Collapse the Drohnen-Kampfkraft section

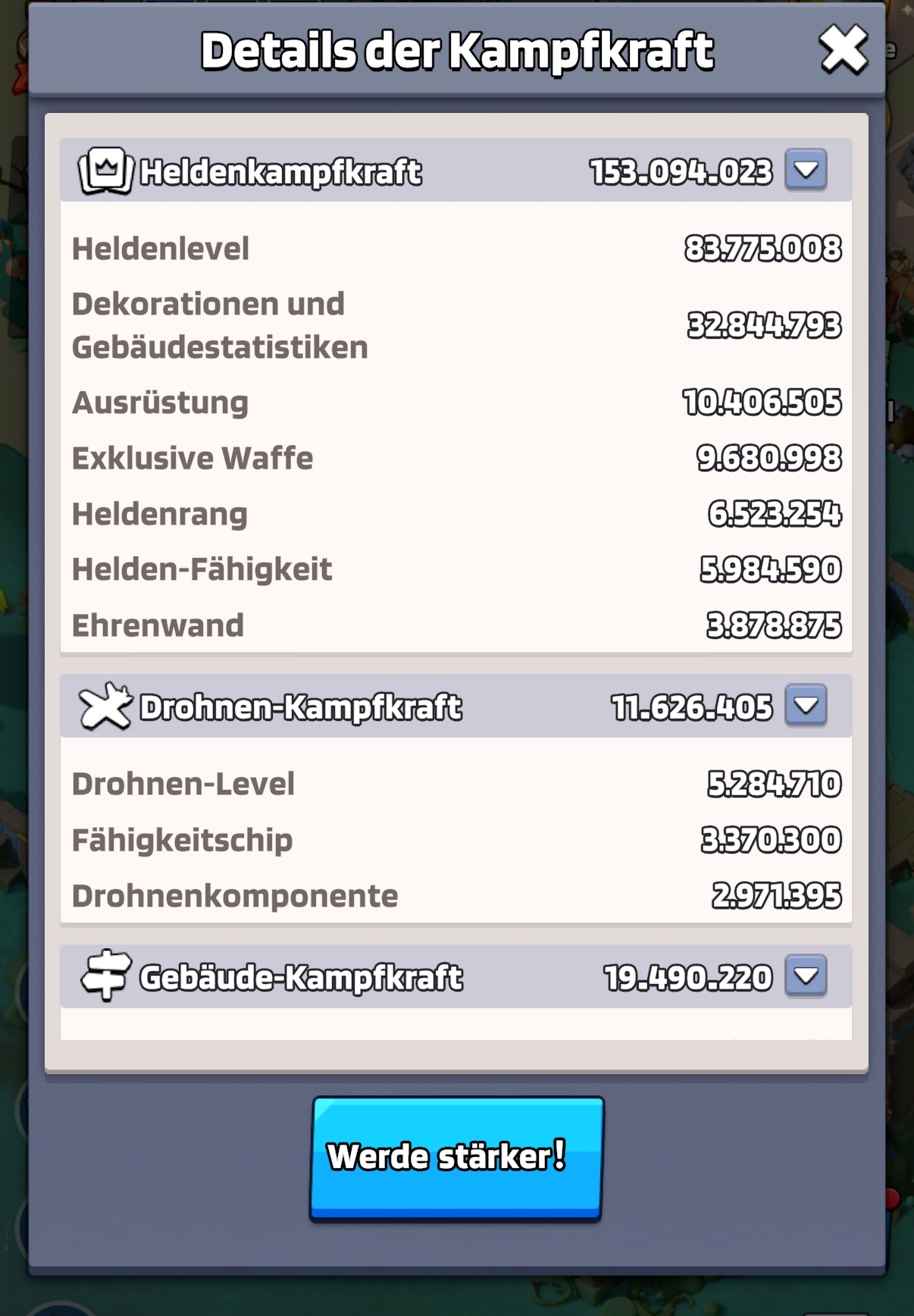pos(806,706)
